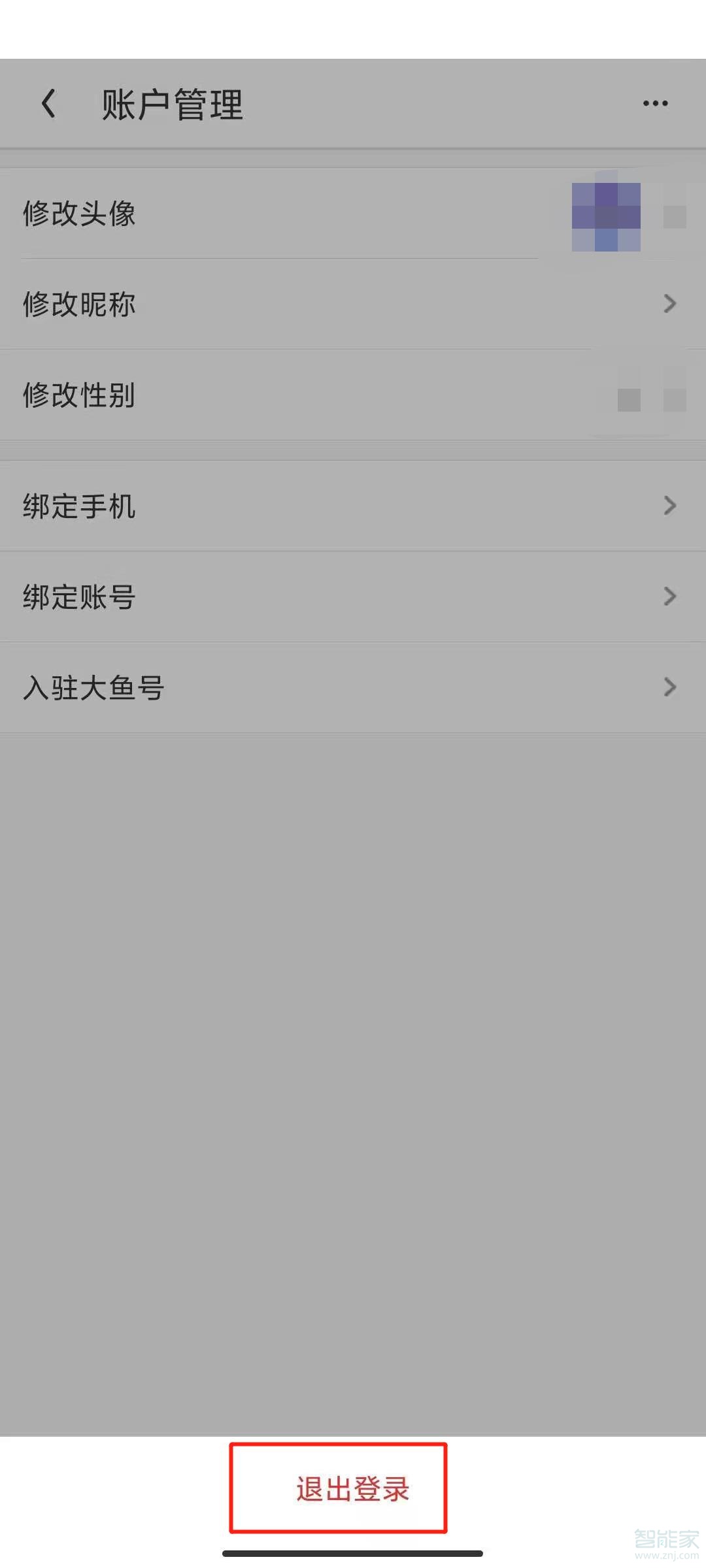Go back from 账户管理 page

[48, 104]
